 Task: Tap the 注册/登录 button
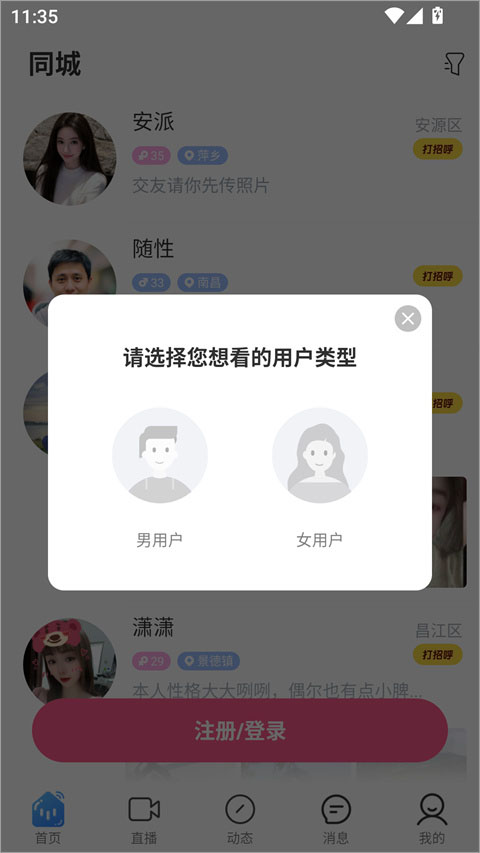pyautogui.click(x=240, y=731)
